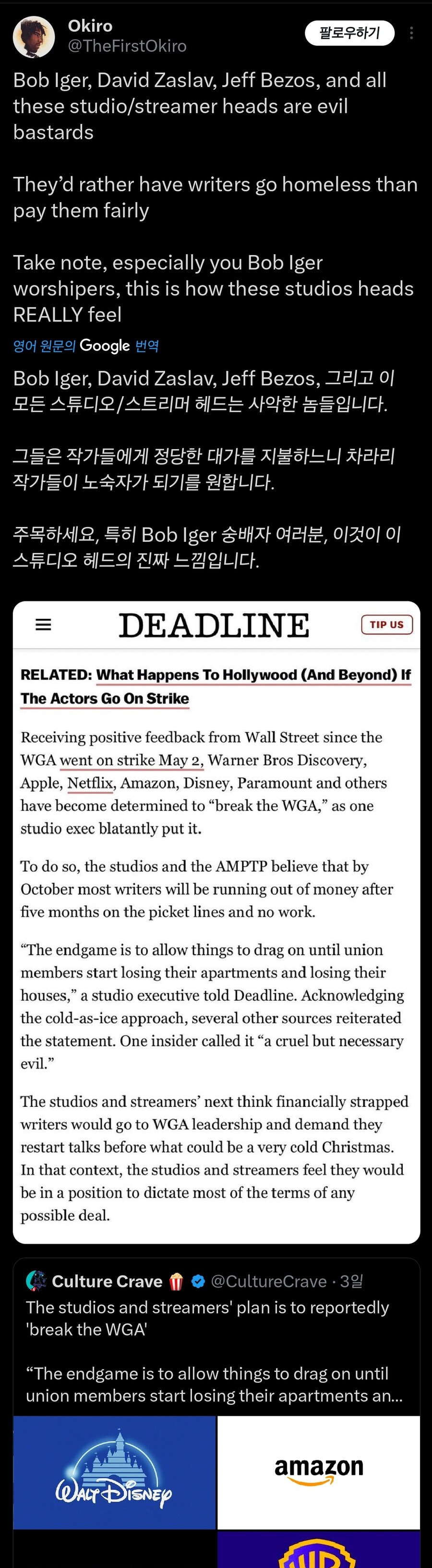Open the quoted Culture Crave tweet
432x1568 pixels.
click(x=216, y=1340)
